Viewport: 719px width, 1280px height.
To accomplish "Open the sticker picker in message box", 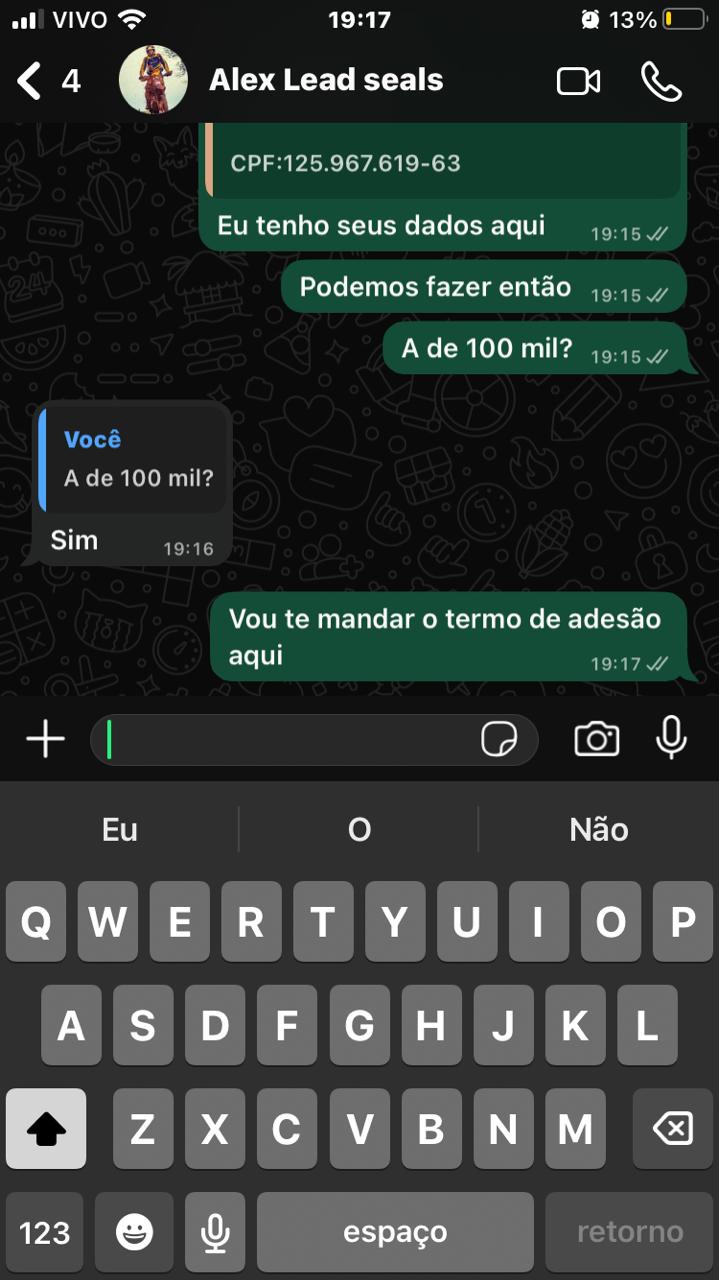I will pyautogui.click(x=499, y=740).
